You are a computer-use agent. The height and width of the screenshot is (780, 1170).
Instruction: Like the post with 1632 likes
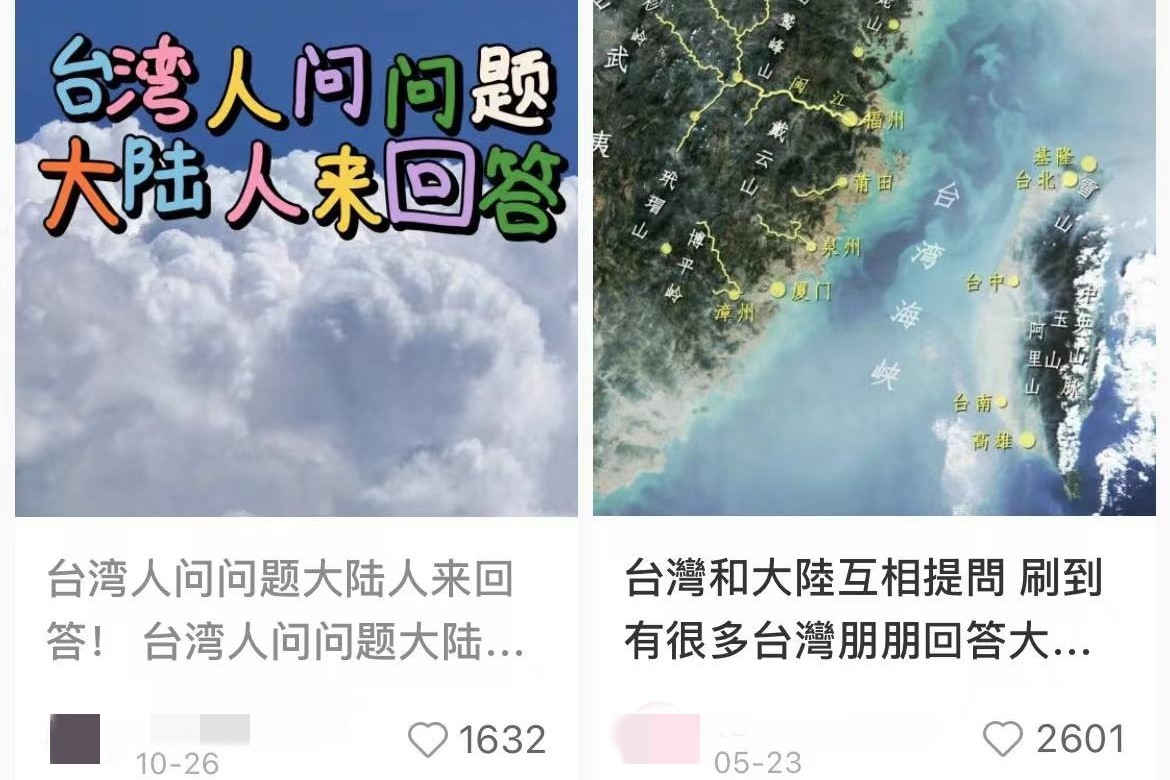point(428,740)
